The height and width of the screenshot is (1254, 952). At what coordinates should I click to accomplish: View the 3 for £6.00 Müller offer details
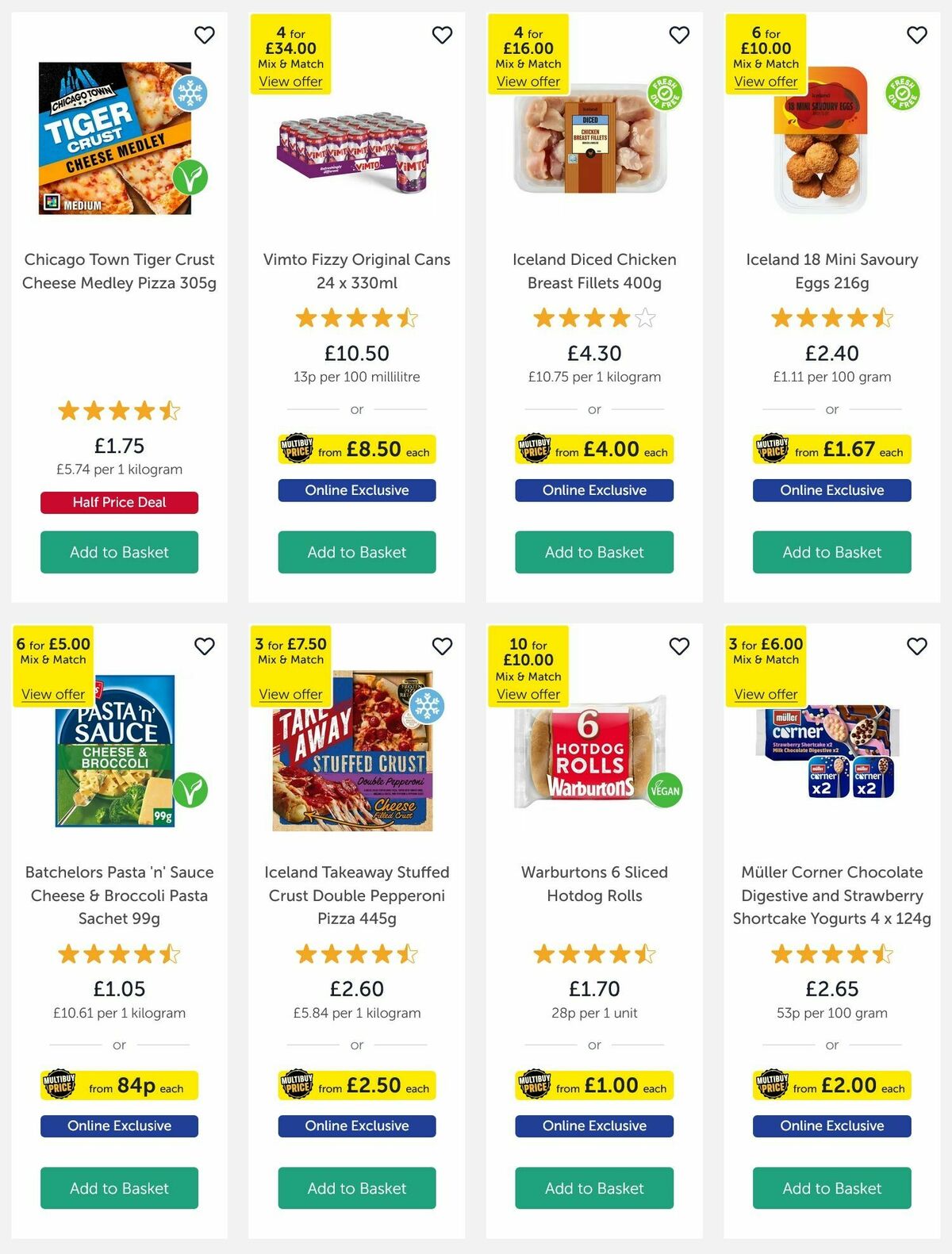[x=766, y=694]
